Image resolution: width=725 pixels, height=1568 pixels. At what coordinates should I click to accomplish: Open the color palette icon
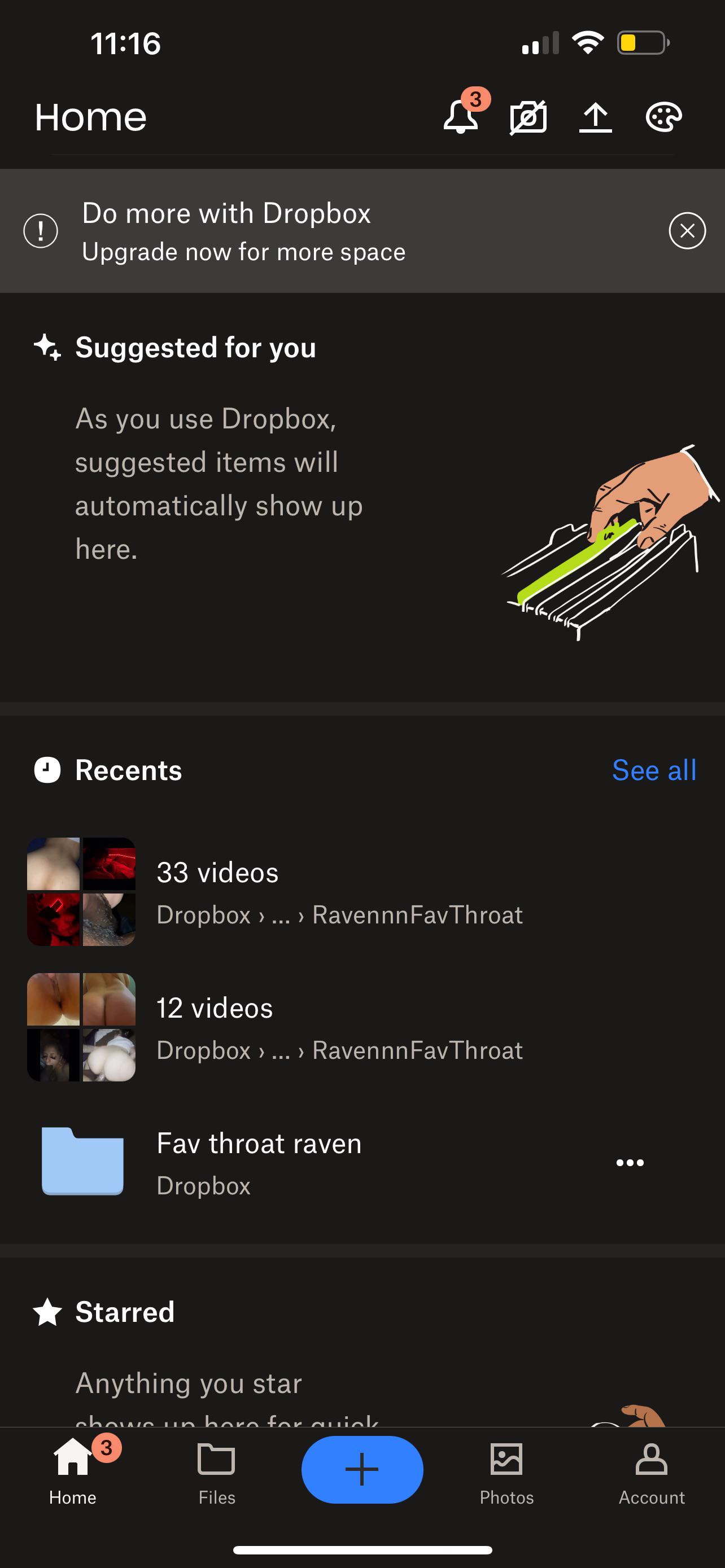tap(663, 117)
